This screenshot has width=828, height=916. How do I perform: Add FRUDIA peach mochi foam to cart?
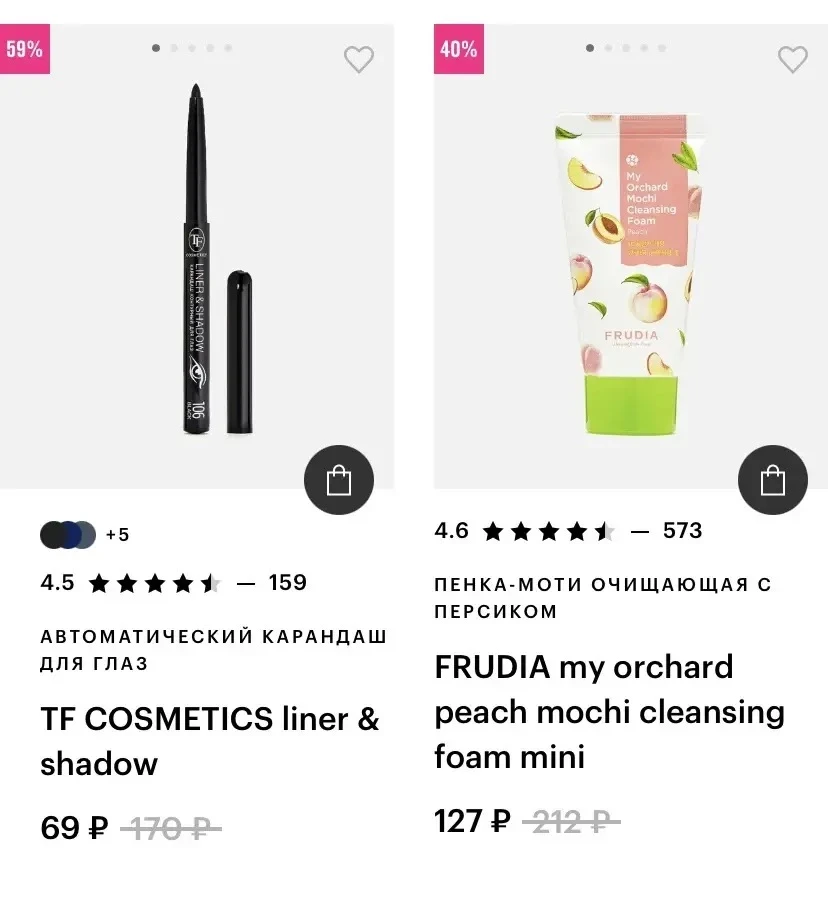click(772, 480)
